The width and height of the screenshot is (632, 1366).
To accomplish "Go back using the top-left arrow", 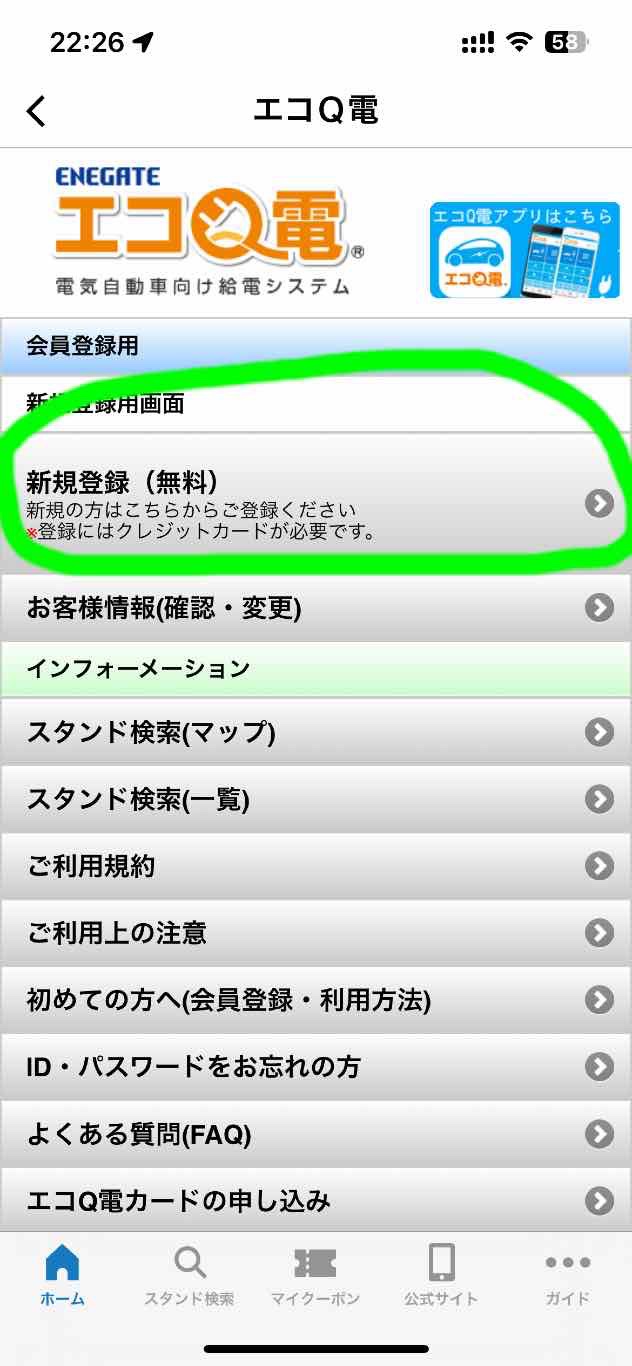I will click(x=36, y=111).
